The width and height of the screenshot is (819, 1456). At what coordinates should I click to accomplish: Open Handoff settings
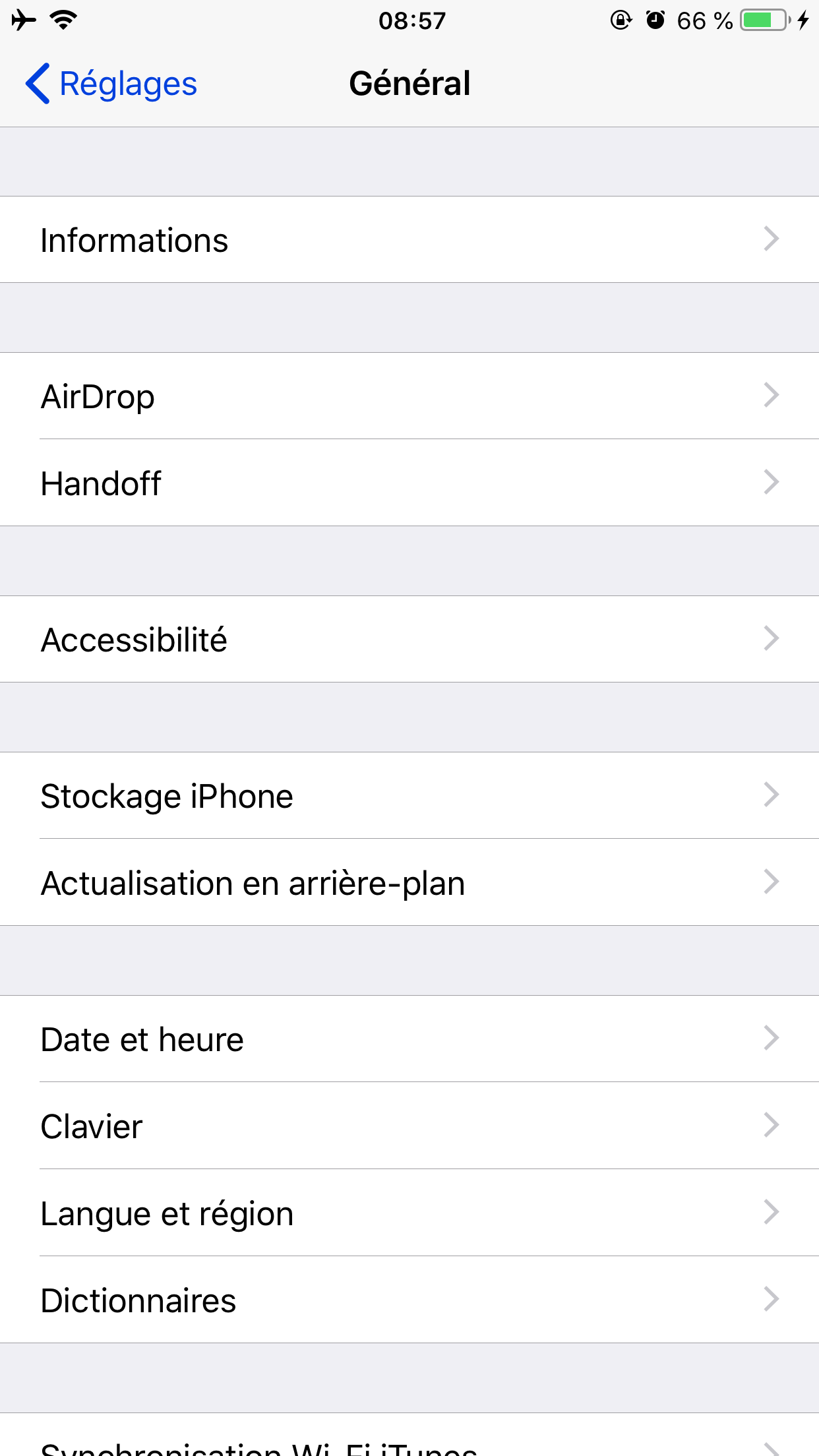[x=409, y=483]
